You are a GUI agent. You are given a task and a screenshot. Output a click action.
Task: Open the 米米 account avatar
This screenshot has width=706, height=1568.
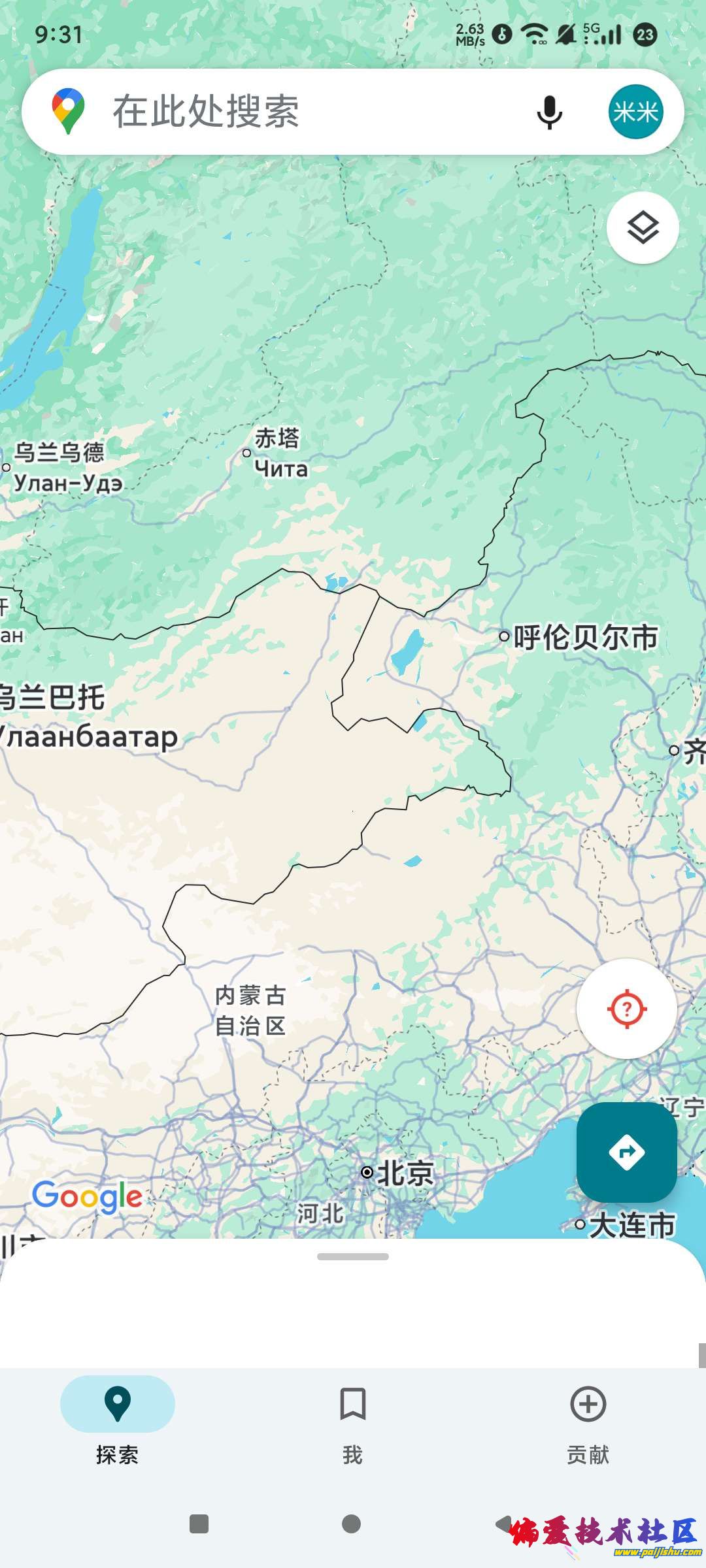635,112
